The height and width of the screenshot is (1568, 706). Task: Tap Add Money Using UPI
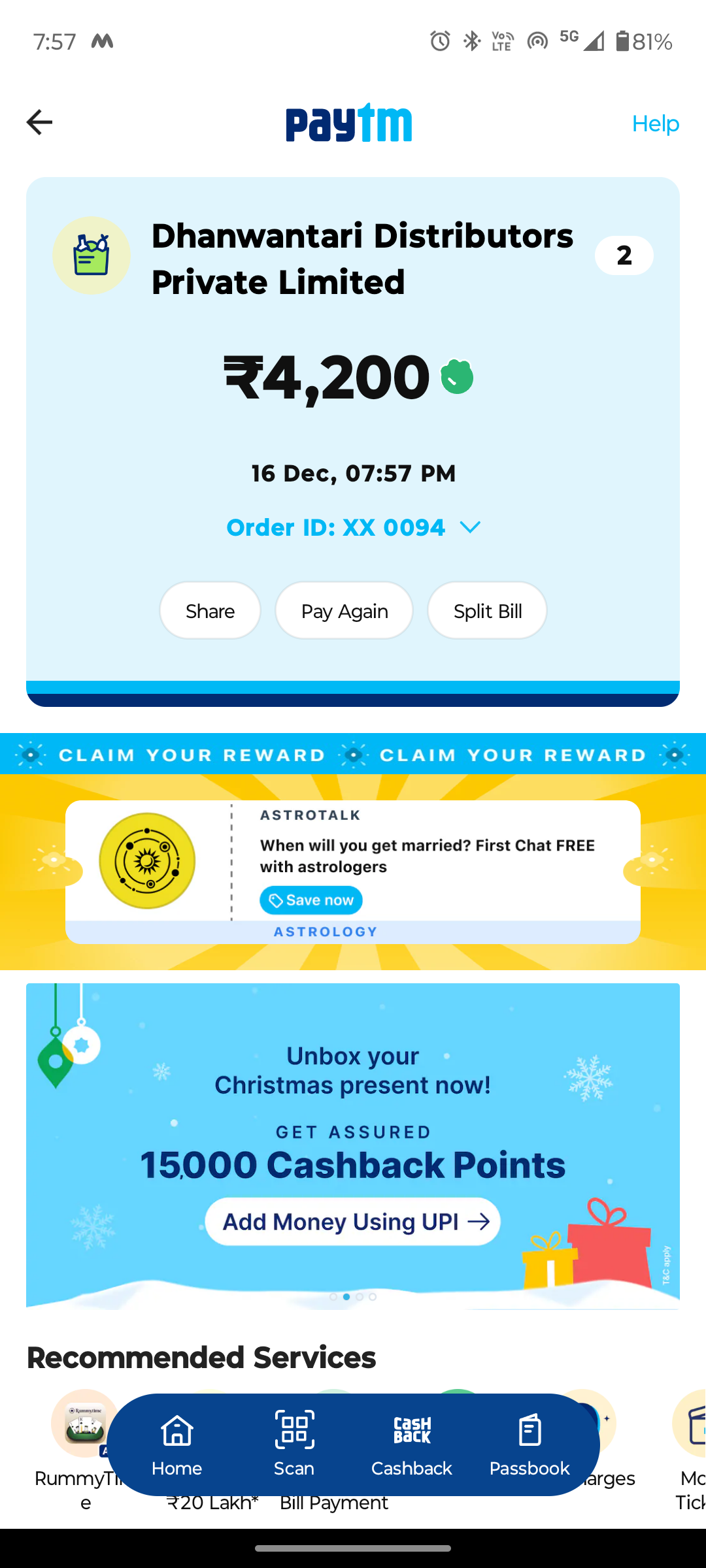[x=353, y=1222]
